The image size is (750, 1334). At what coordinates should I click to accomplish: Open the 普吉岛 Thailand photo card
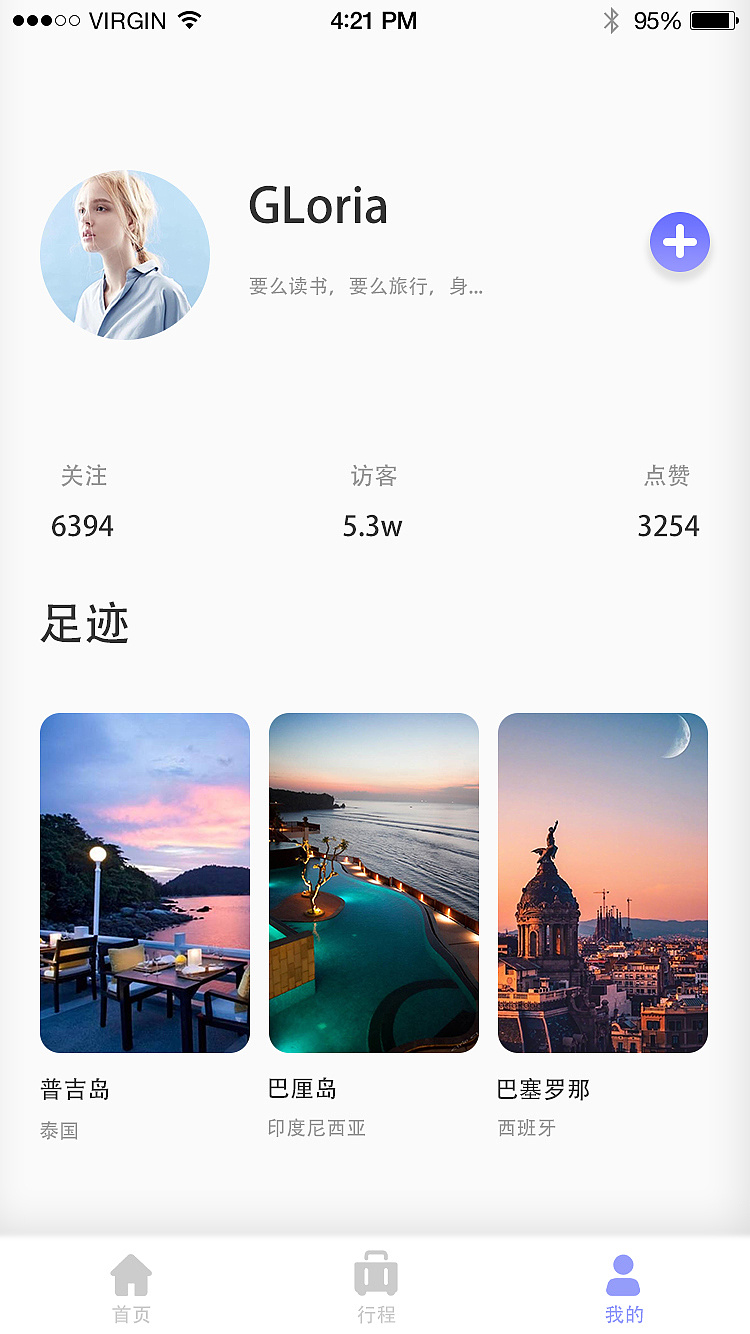click(145, 883)
